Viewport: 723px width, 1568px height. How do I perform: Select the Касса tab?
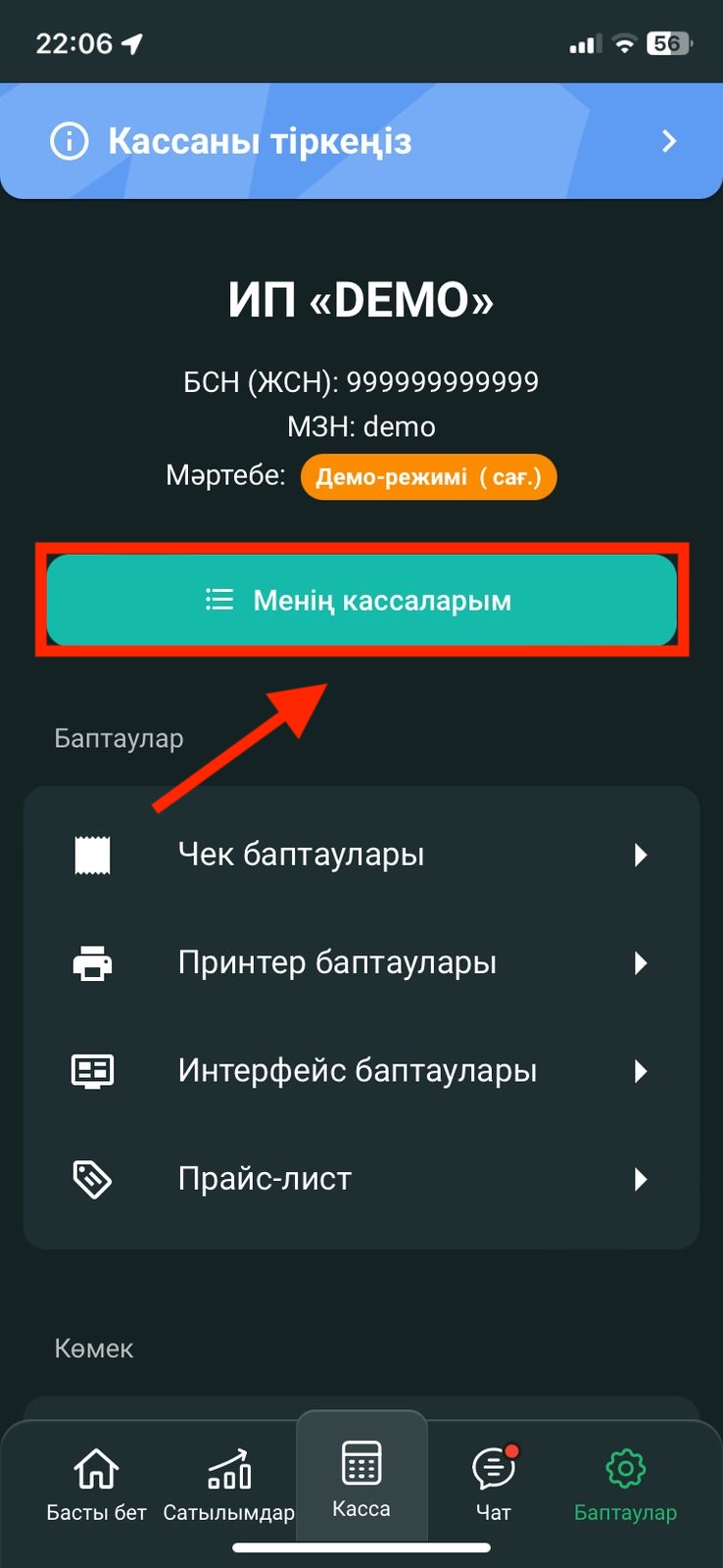[361, 1480]
